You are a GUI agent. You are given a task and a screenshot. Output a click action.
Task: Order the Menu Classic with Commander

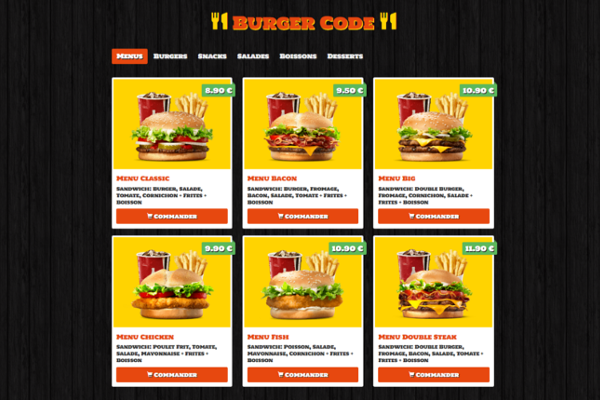pyautogui.click(x=172, y=216)
